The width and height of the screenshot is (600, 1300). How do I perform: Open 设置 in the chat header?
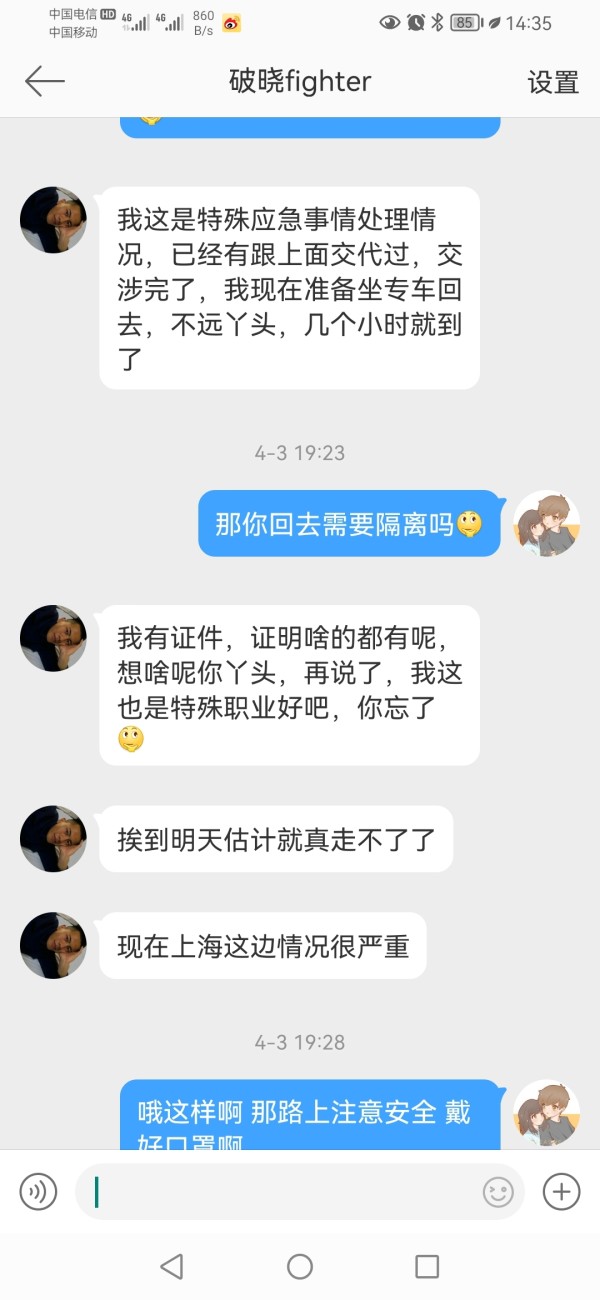pyautogui.click(x=553, y=83)
